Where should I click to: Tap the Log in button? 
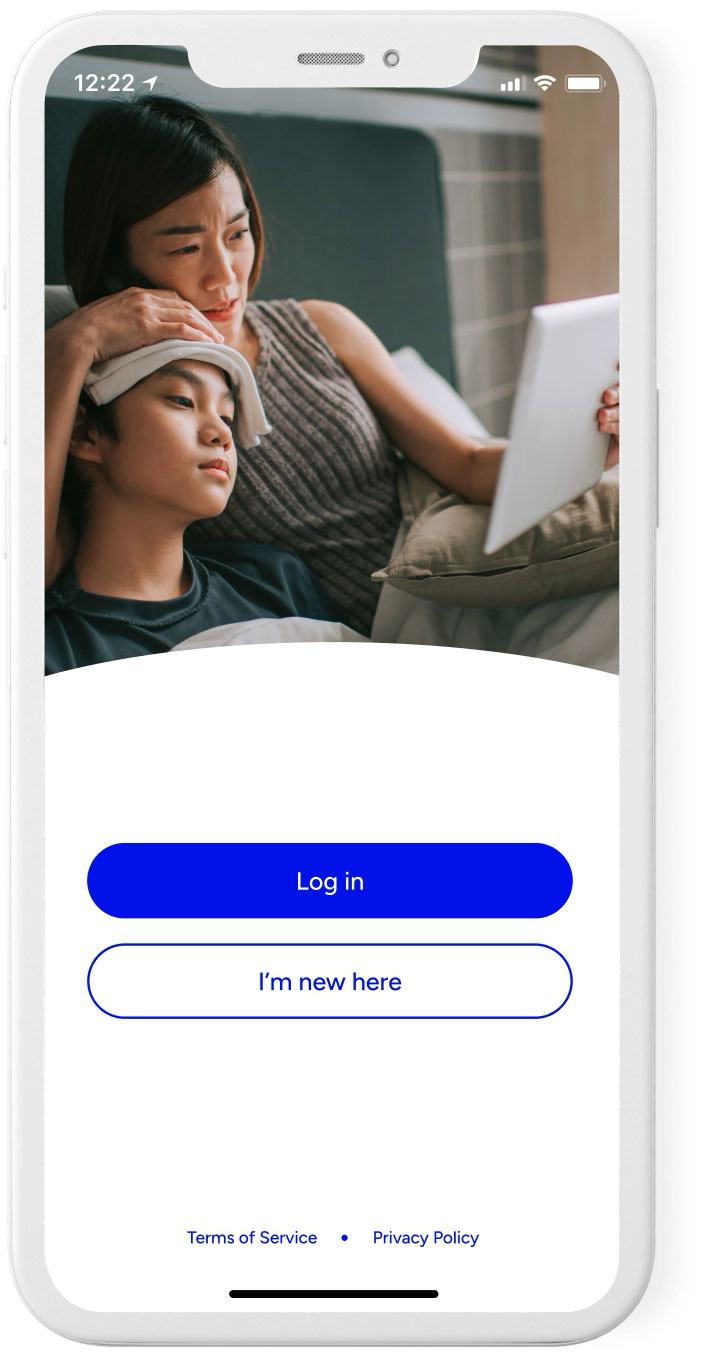329,881
